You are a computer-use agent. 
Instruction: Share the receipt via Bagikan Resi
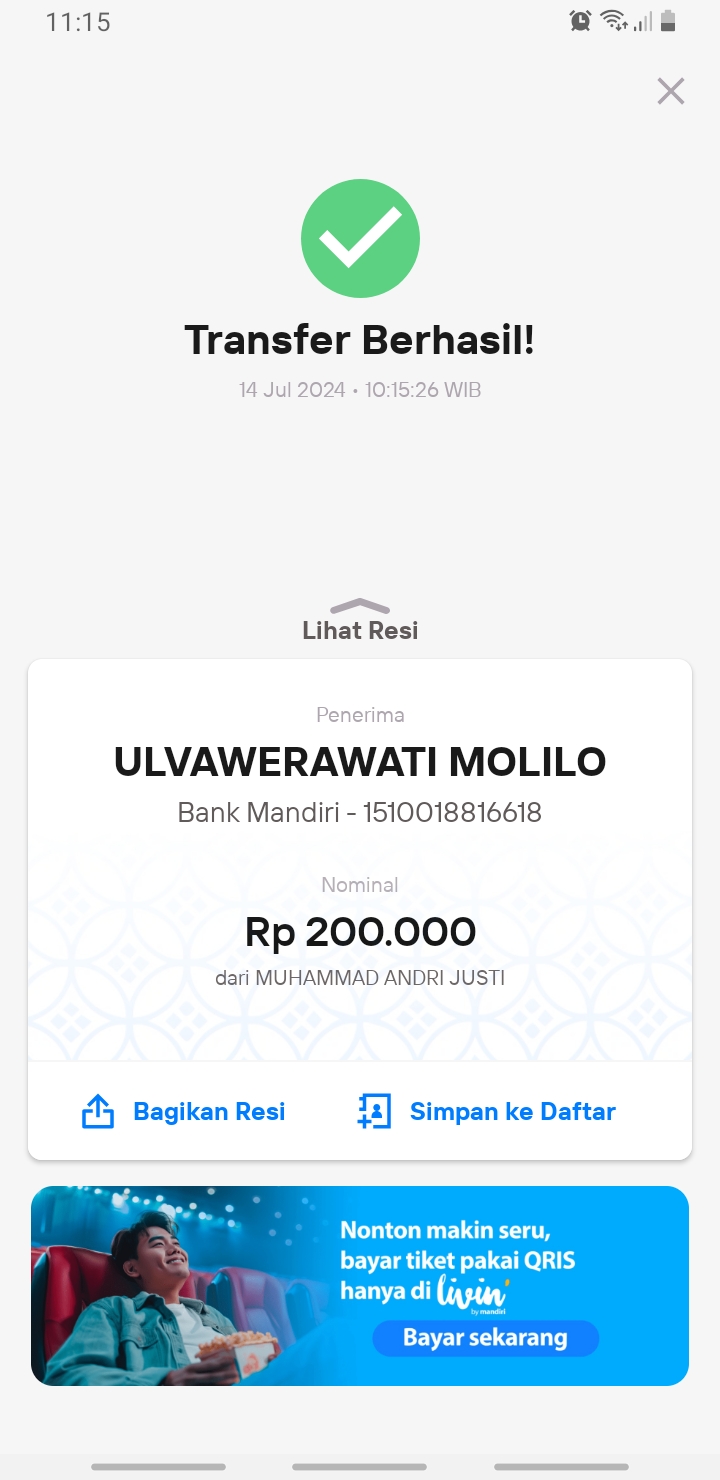pos(183,1111)
